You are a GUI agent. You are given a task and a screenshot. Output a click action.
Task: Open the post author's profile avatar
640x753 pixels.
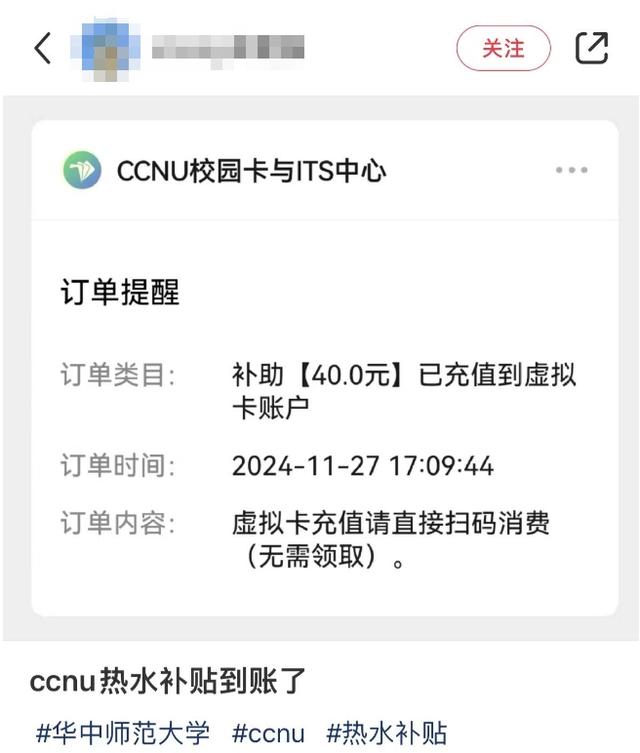[105, 48]
